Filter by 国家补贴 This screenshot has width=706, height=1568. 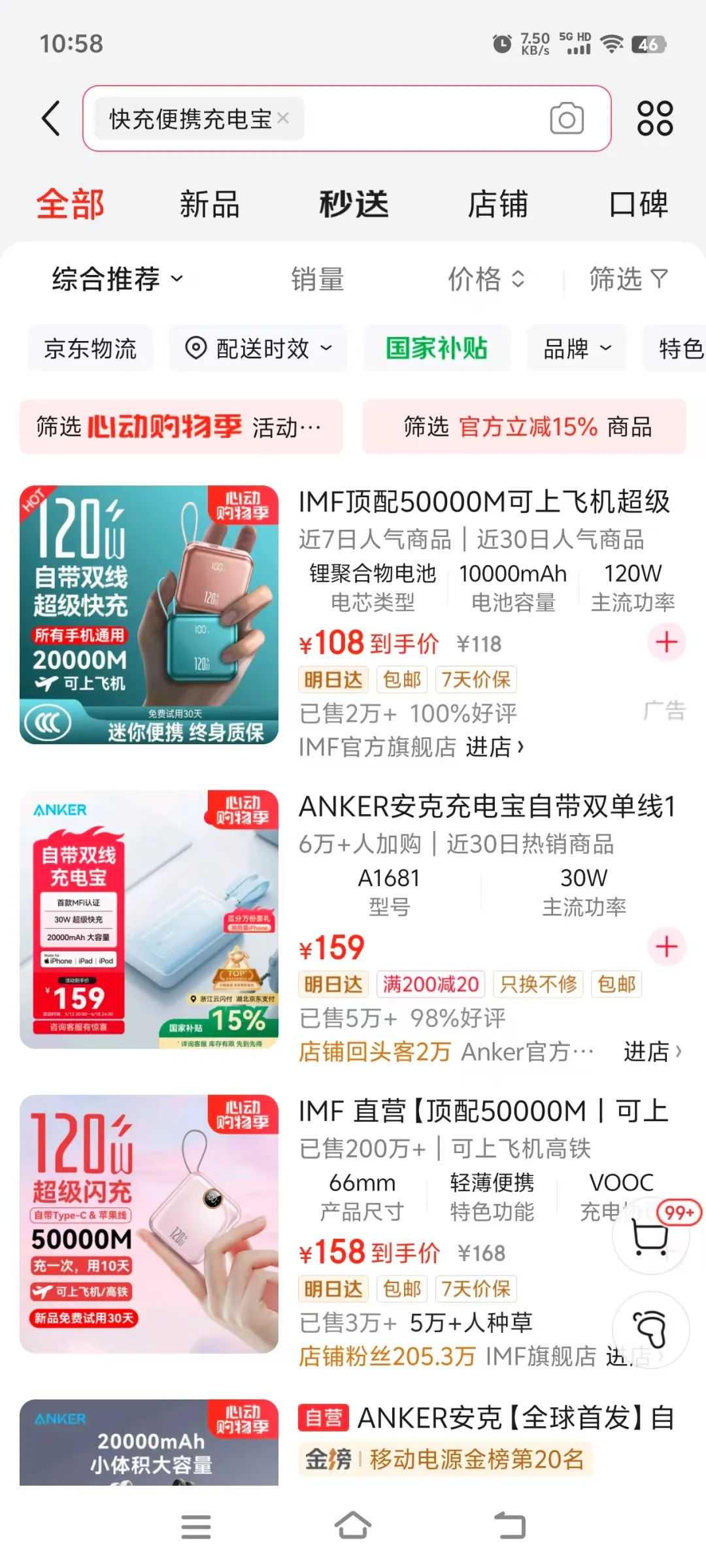(x=437, y=348)
